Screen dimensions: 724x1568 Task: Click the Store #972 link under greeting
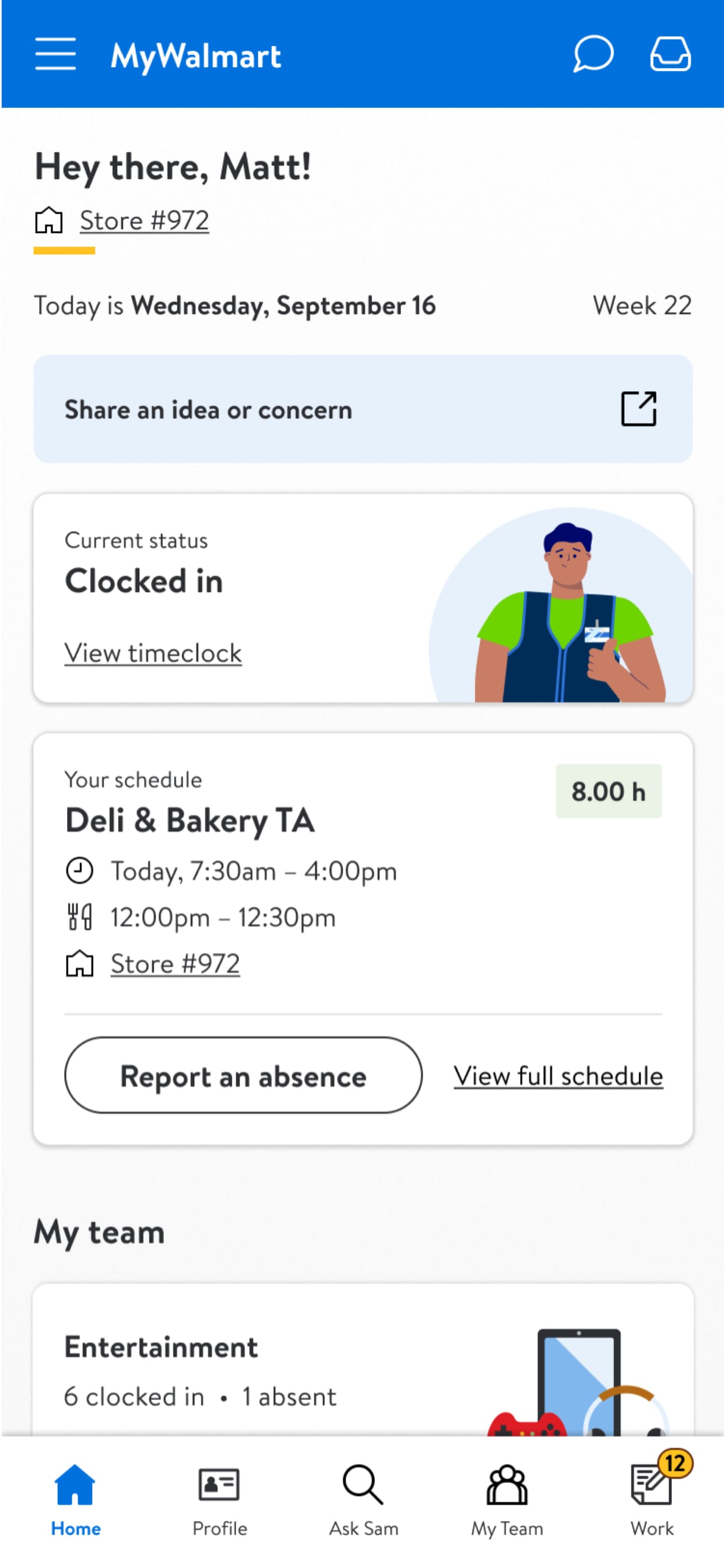[x=144, y=220]
